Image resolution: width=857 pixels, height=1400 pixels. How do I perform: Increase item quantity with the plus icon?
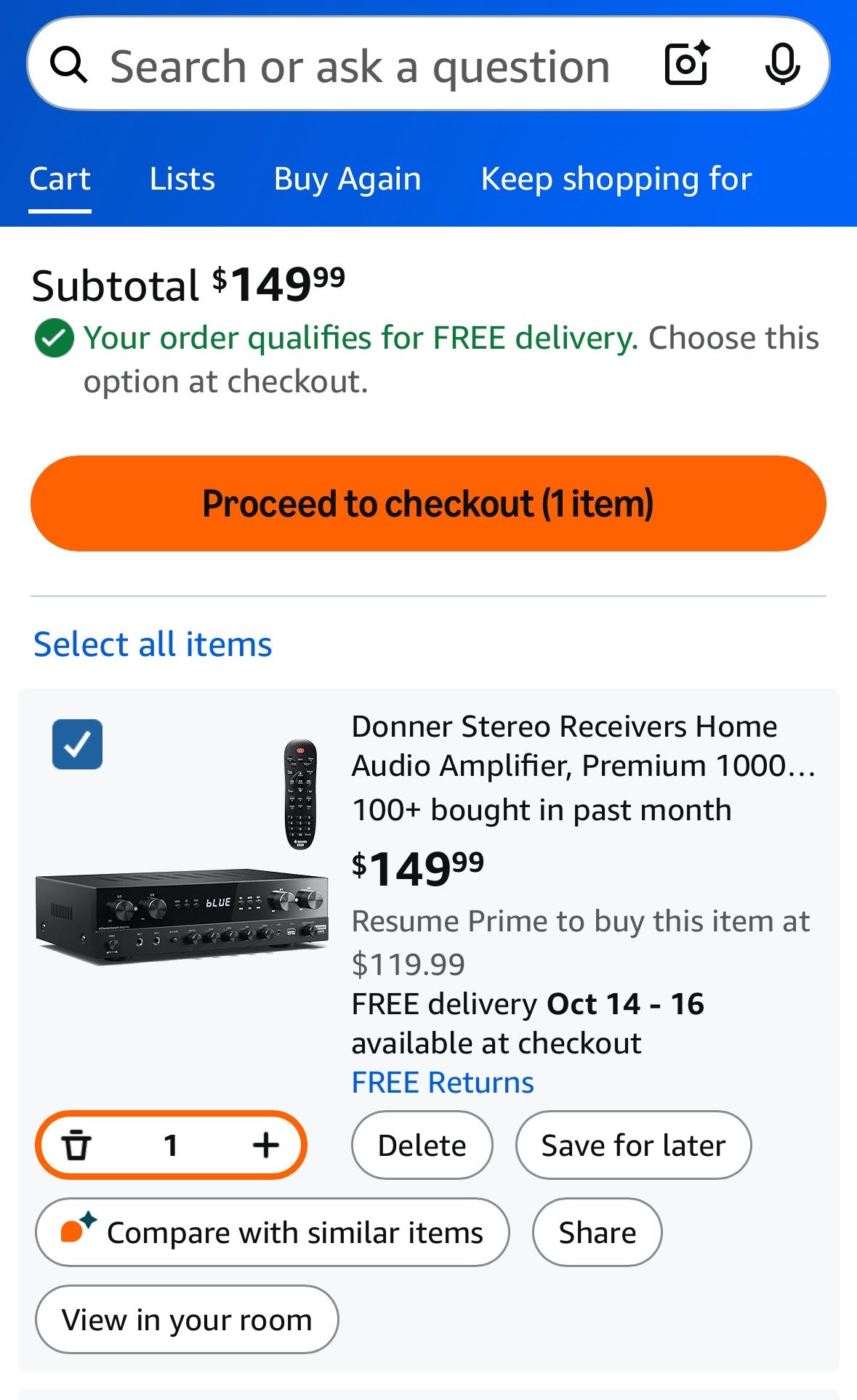pos(265,1144)
